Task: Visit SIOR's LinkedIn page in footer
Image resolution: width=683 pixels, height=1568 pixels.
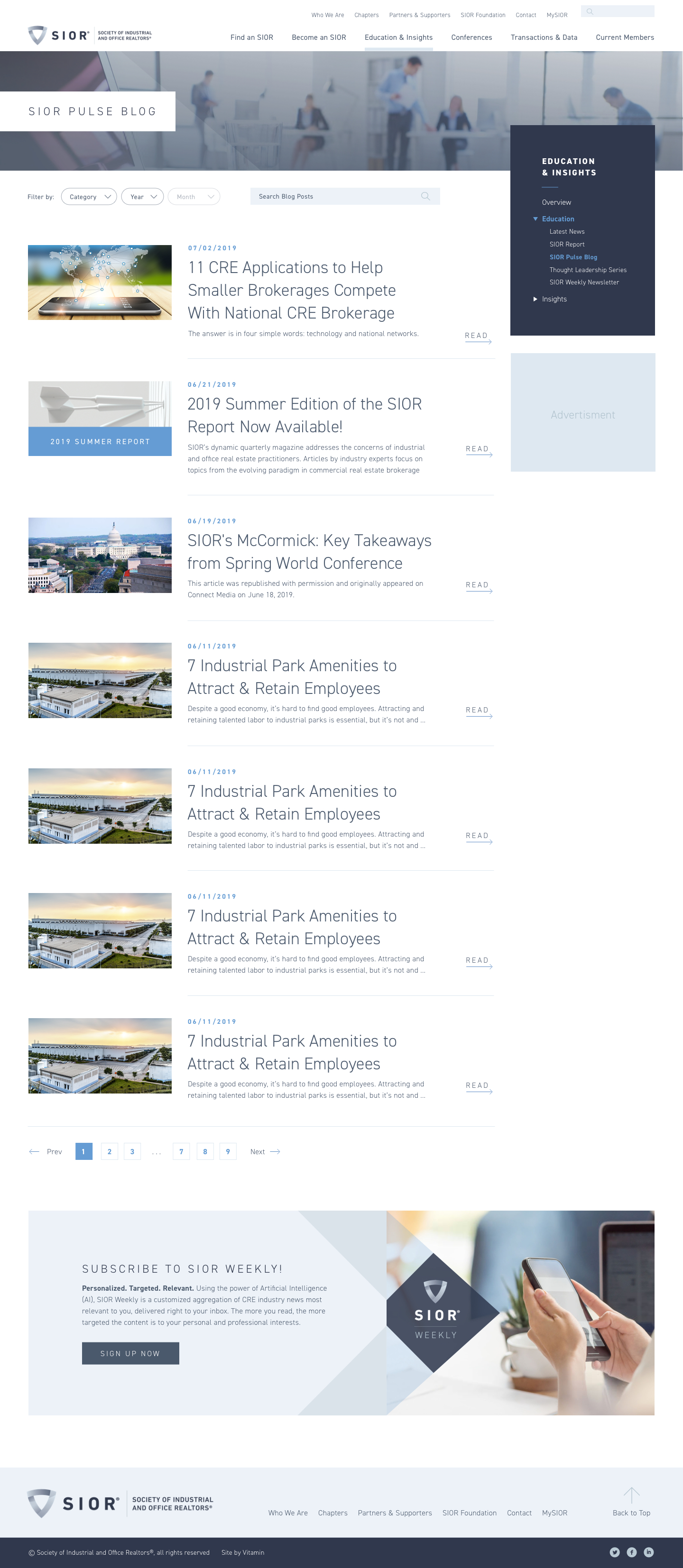Action: [648, 1552]
